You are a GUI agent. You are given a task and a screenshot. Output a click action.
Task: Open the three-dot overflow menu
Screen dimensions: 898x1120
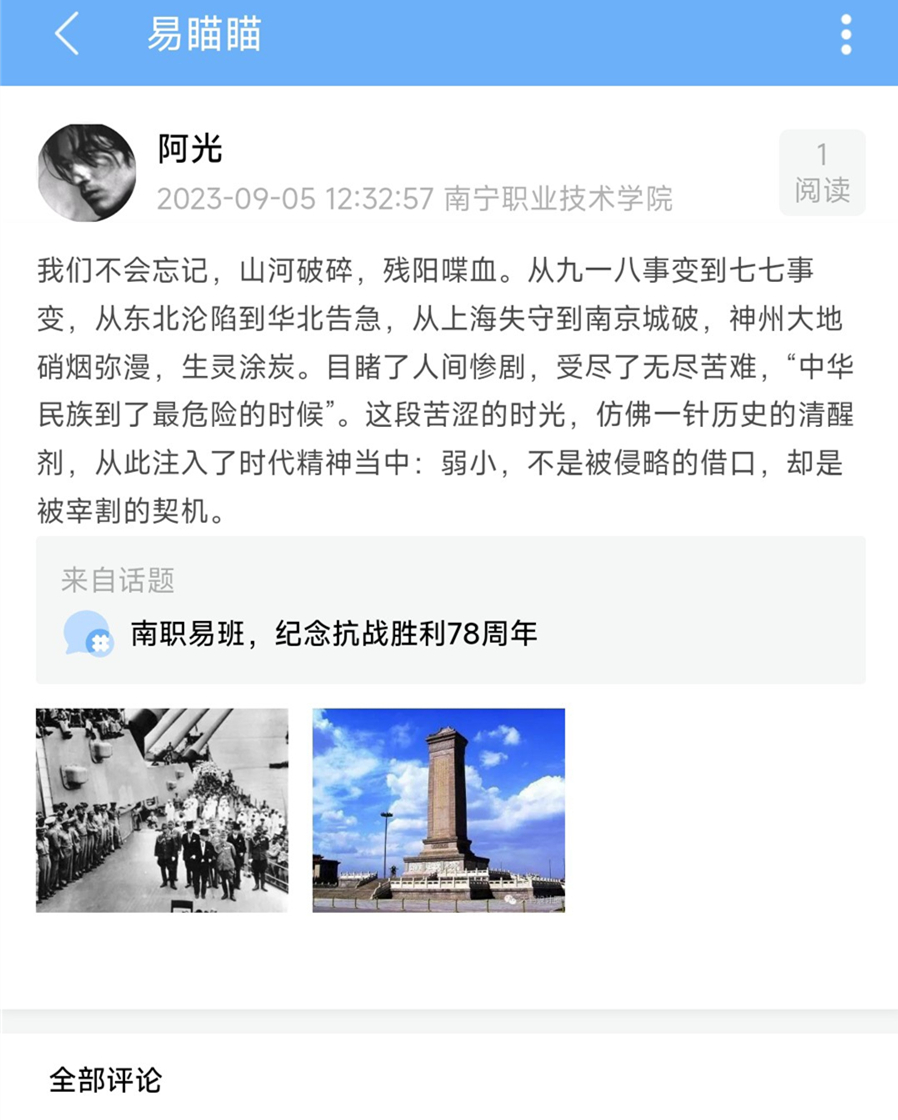pyautogui.click(x=846, y=36)
